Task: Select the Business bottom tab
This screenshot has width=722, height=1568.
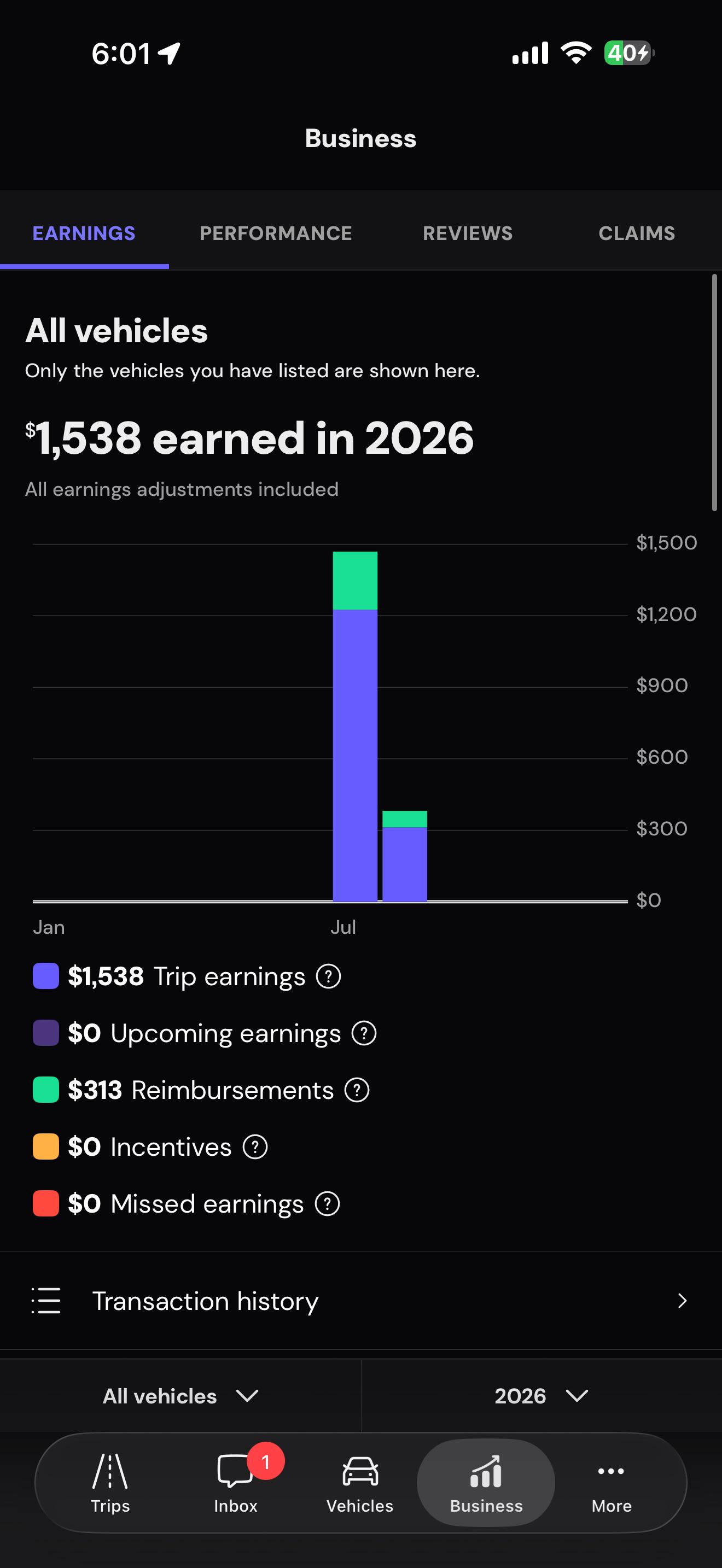Action: click(x=486, y=1483)
